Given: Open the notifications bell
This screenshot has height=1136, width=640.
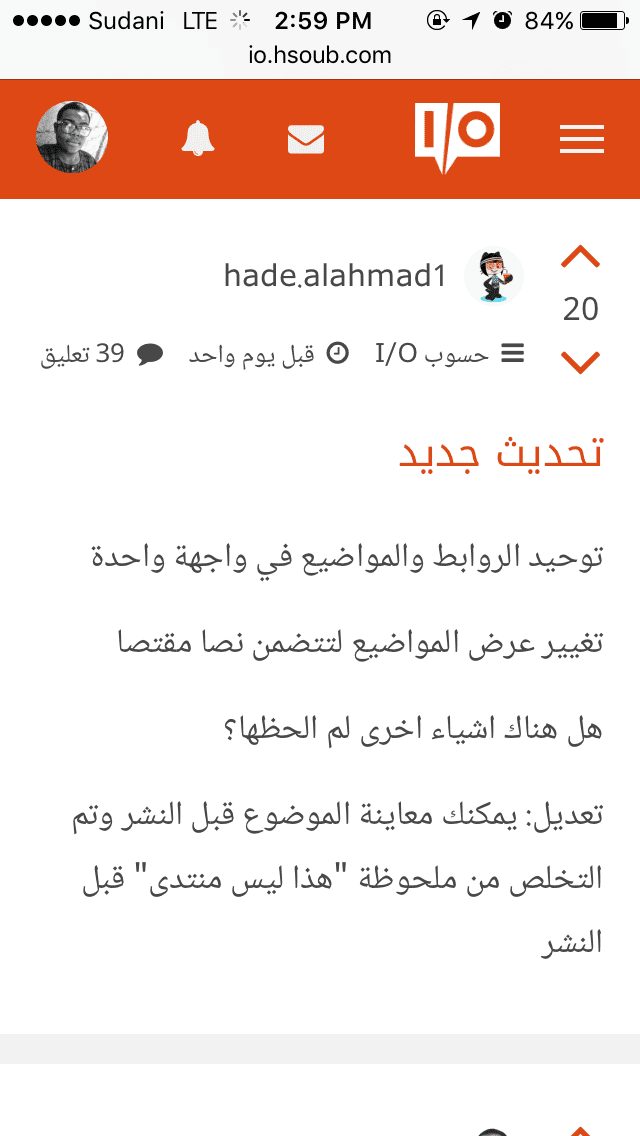Looking at the screenshot, I should pyautogui.click(x=198, y=138).
